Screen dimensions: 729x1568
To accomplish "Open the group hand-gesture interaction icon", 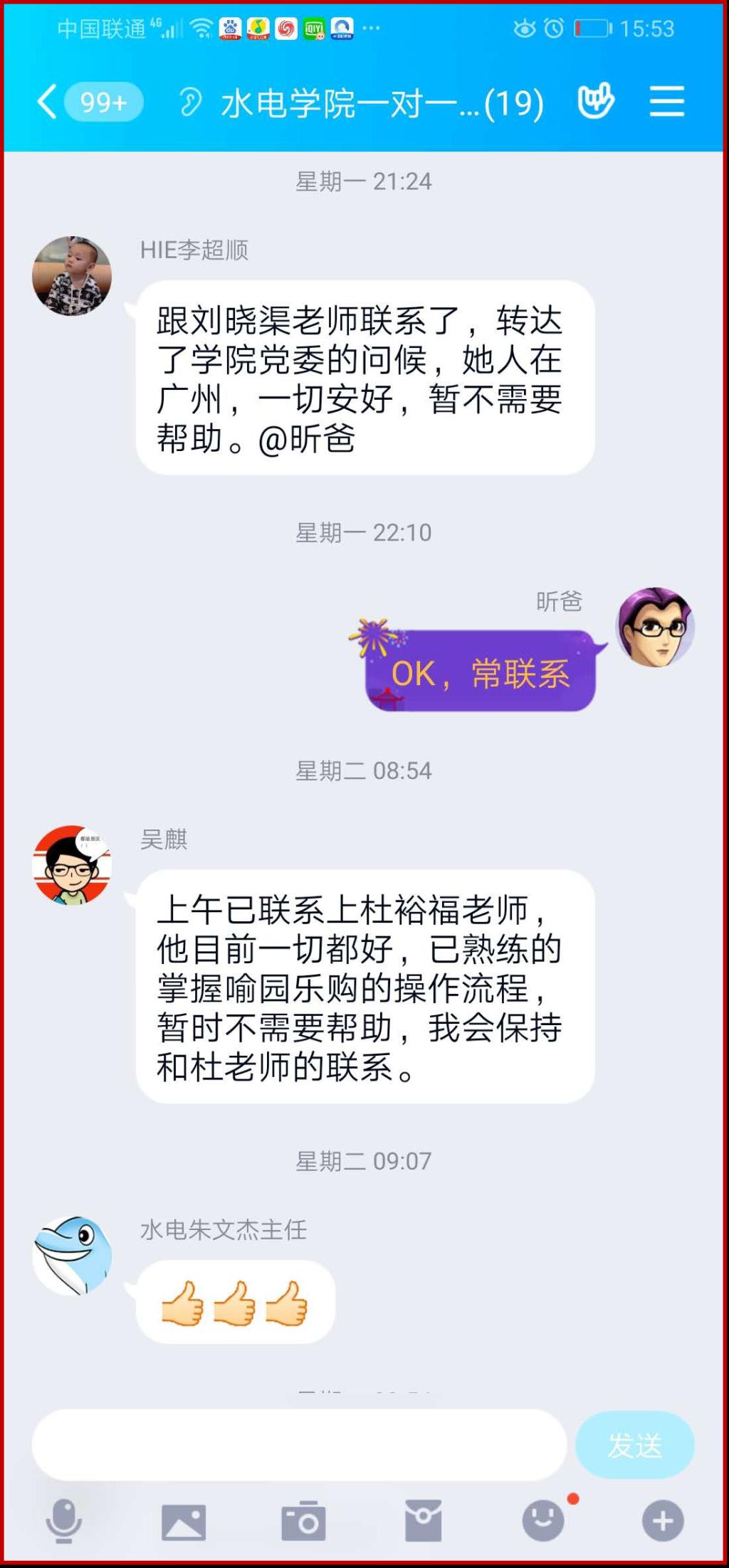I will [595, 102].
